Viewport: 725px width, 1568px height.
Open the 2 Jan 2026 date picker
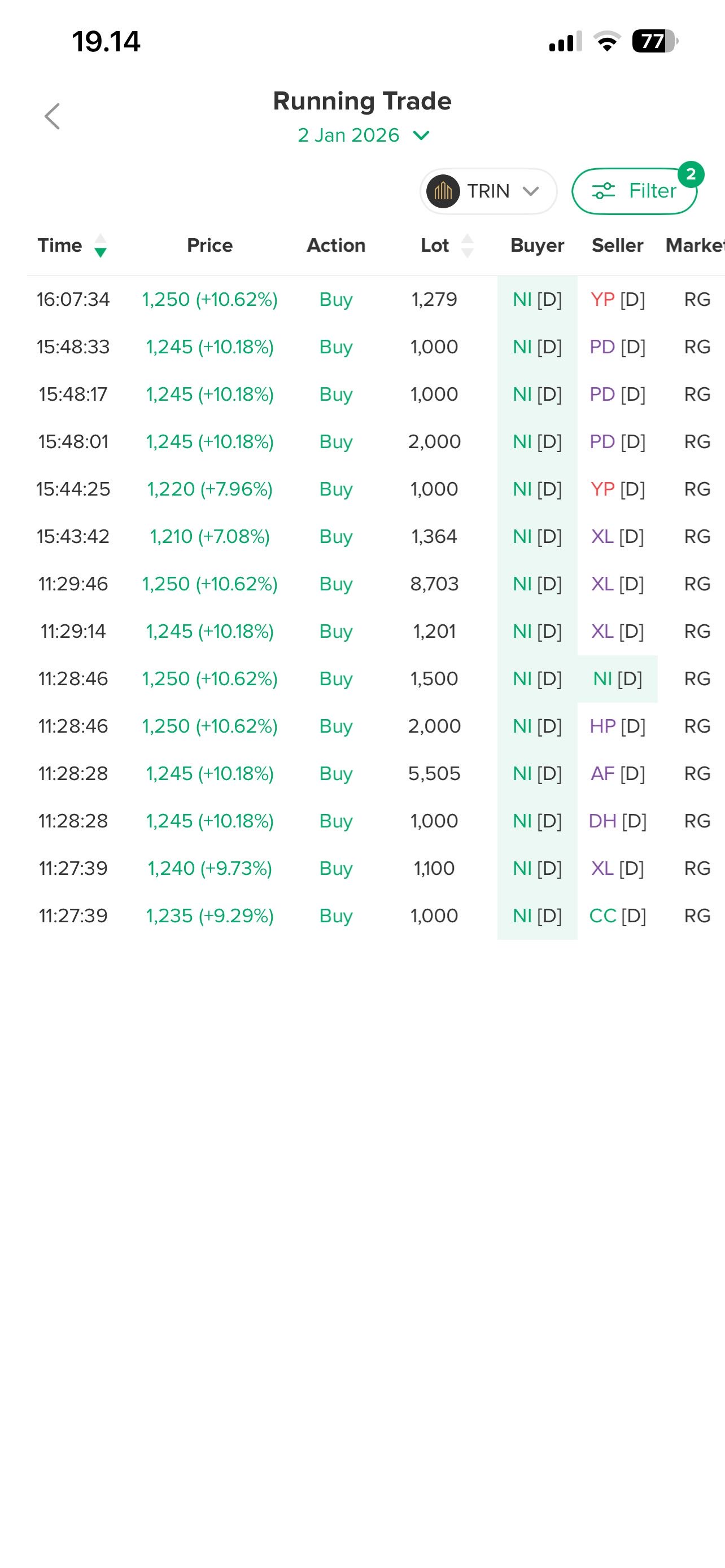364,135
